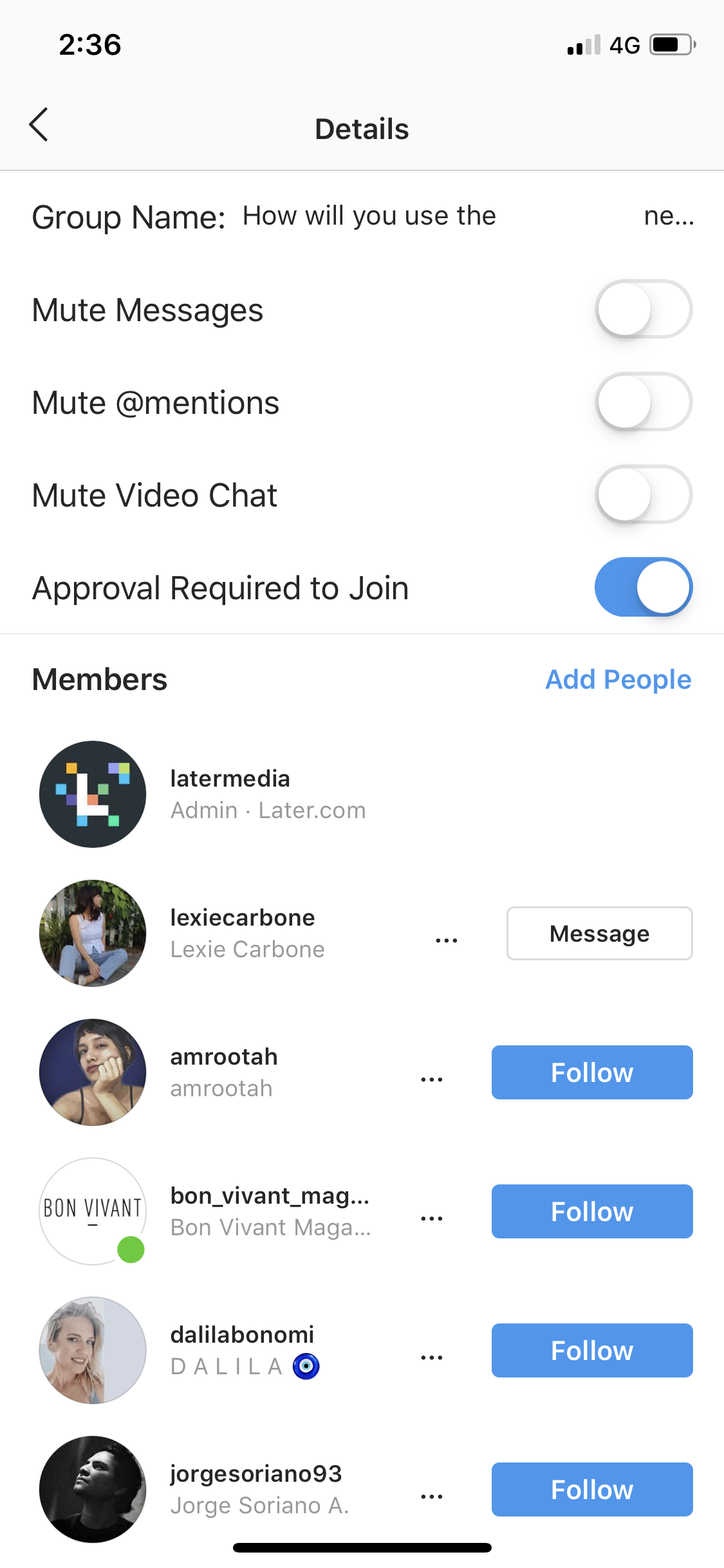Open options menu for lexiecarbone
The width and height of the screenshot is (724, 1568).
point(446,940)
